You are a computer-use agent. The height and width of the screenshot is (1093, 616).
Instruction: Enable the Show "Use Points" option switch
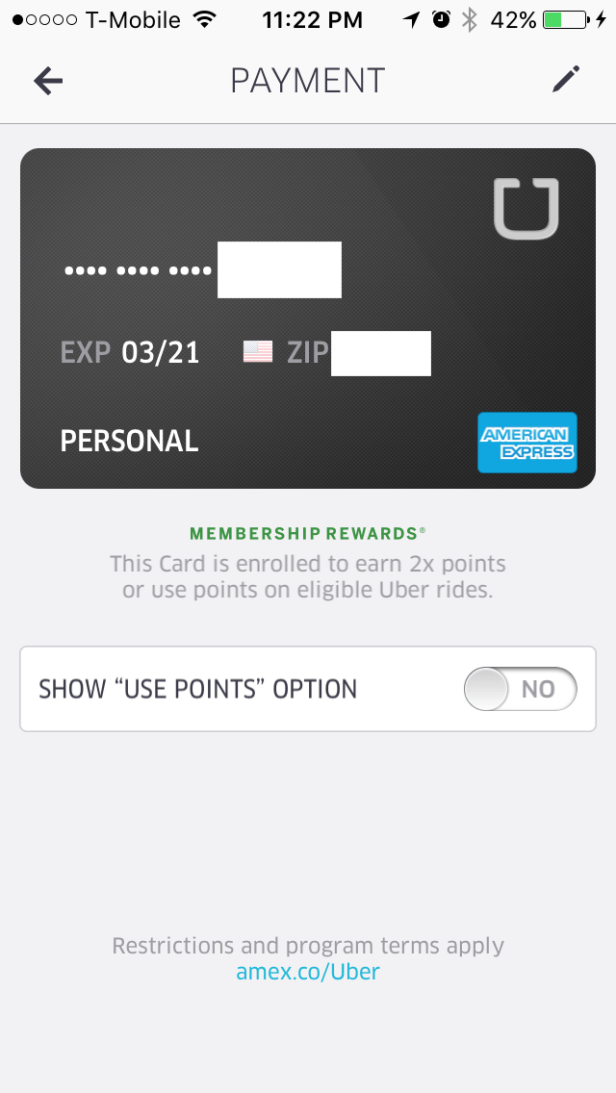pyautogui.click(x=520, y=689)
